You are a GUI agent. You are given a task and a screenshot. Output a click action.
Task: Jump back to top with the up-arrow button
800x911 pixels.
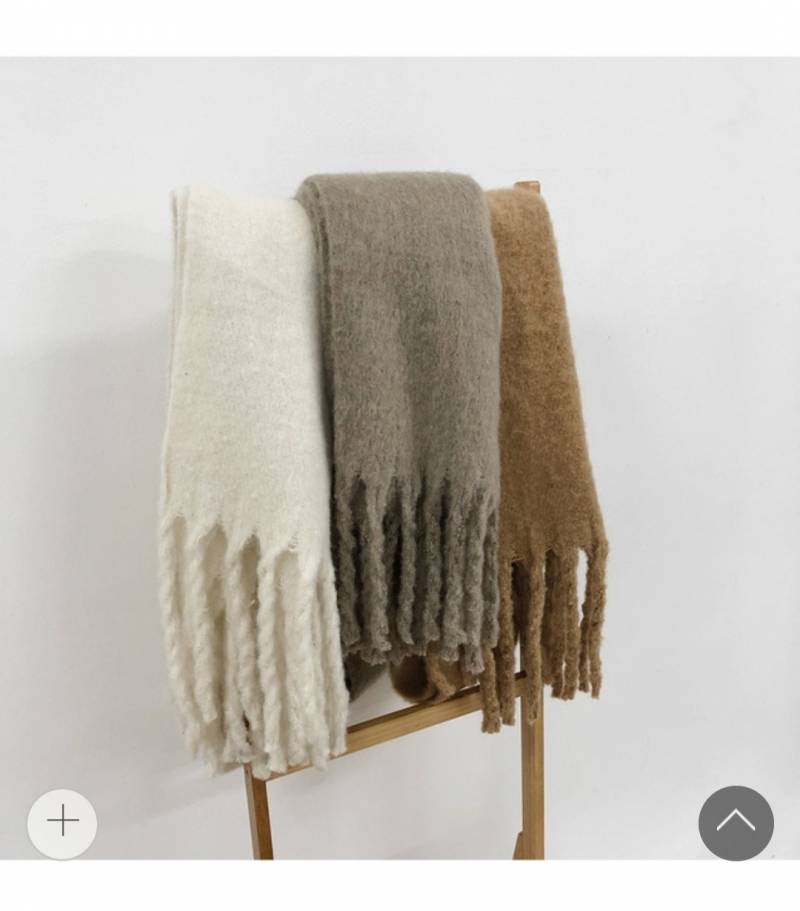click(736, 823)
